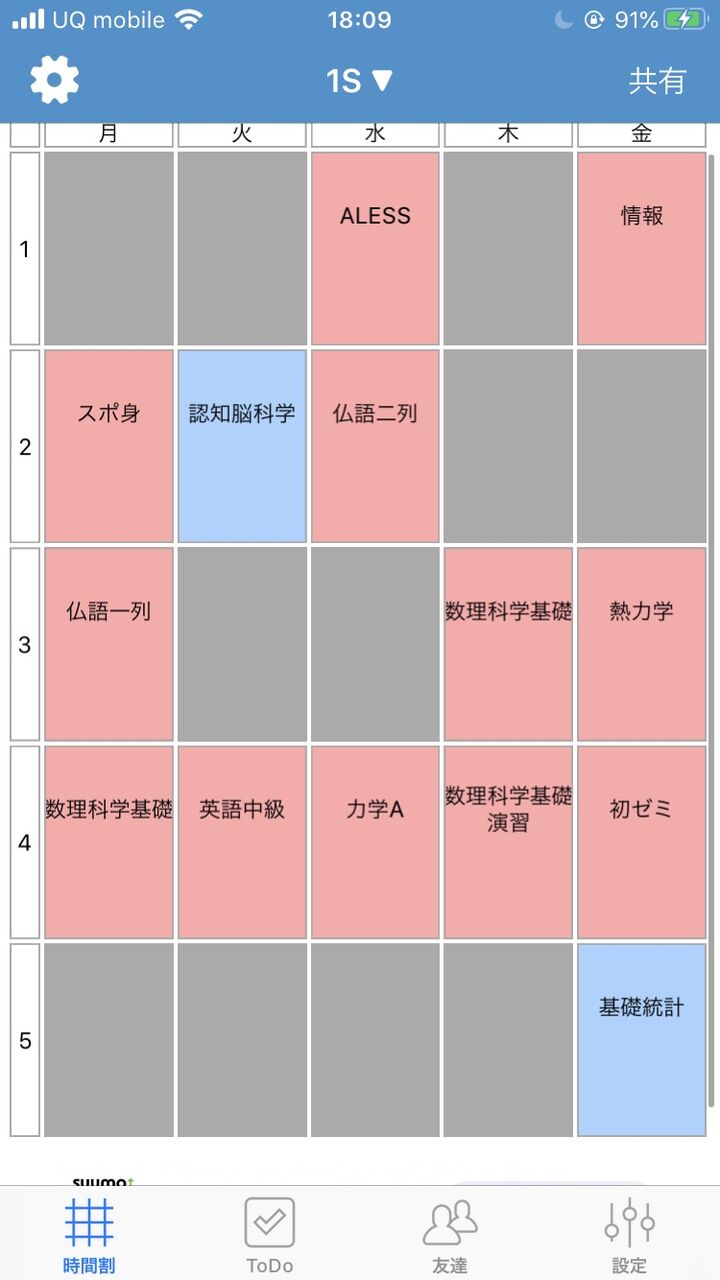Tap the 共有 share button
This screenshot has height=1280, width=720.
(657, 81)
